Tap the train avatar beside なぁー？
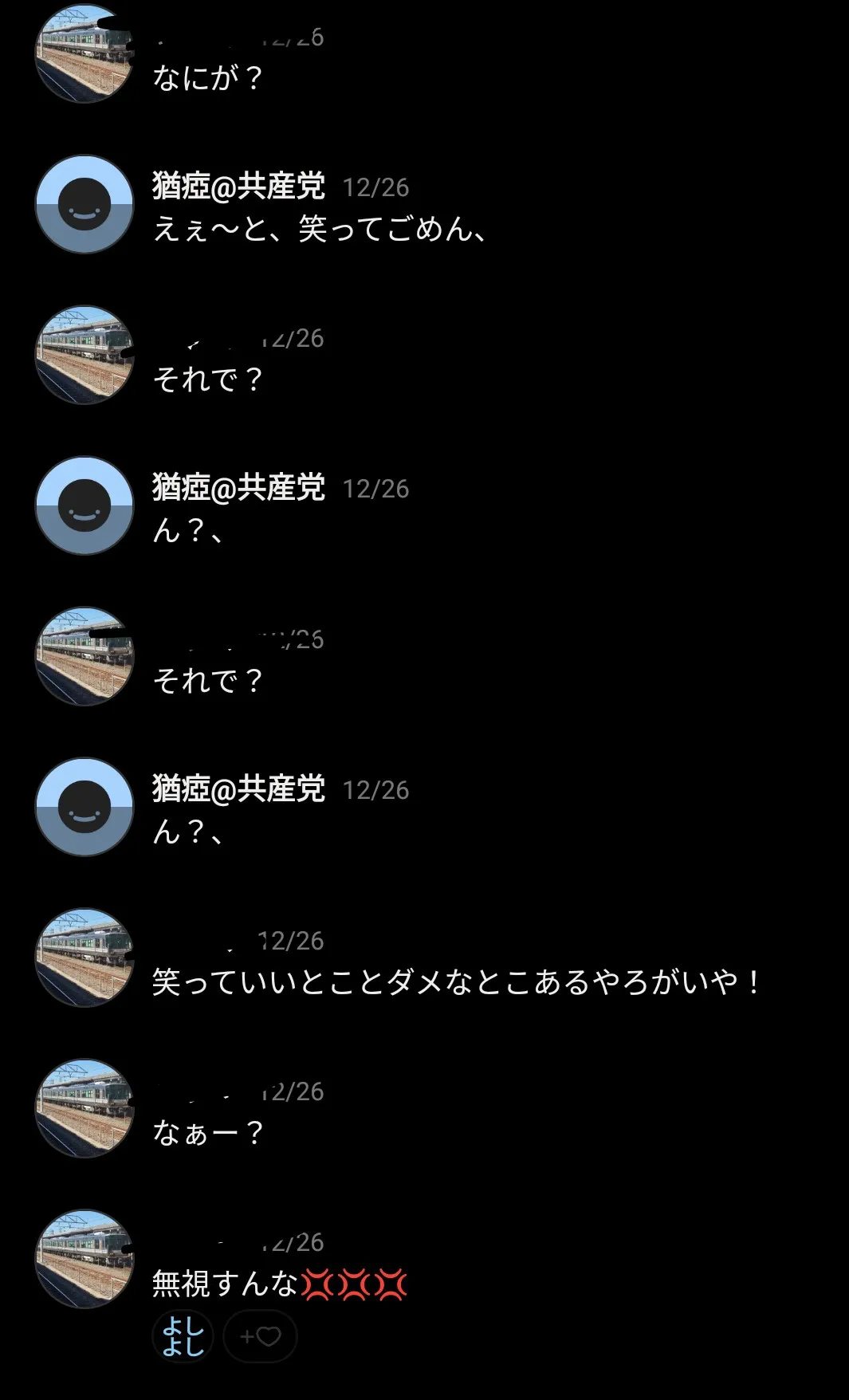The height and width of the screenshot is (1400, 849). (x=85, y=1108)
